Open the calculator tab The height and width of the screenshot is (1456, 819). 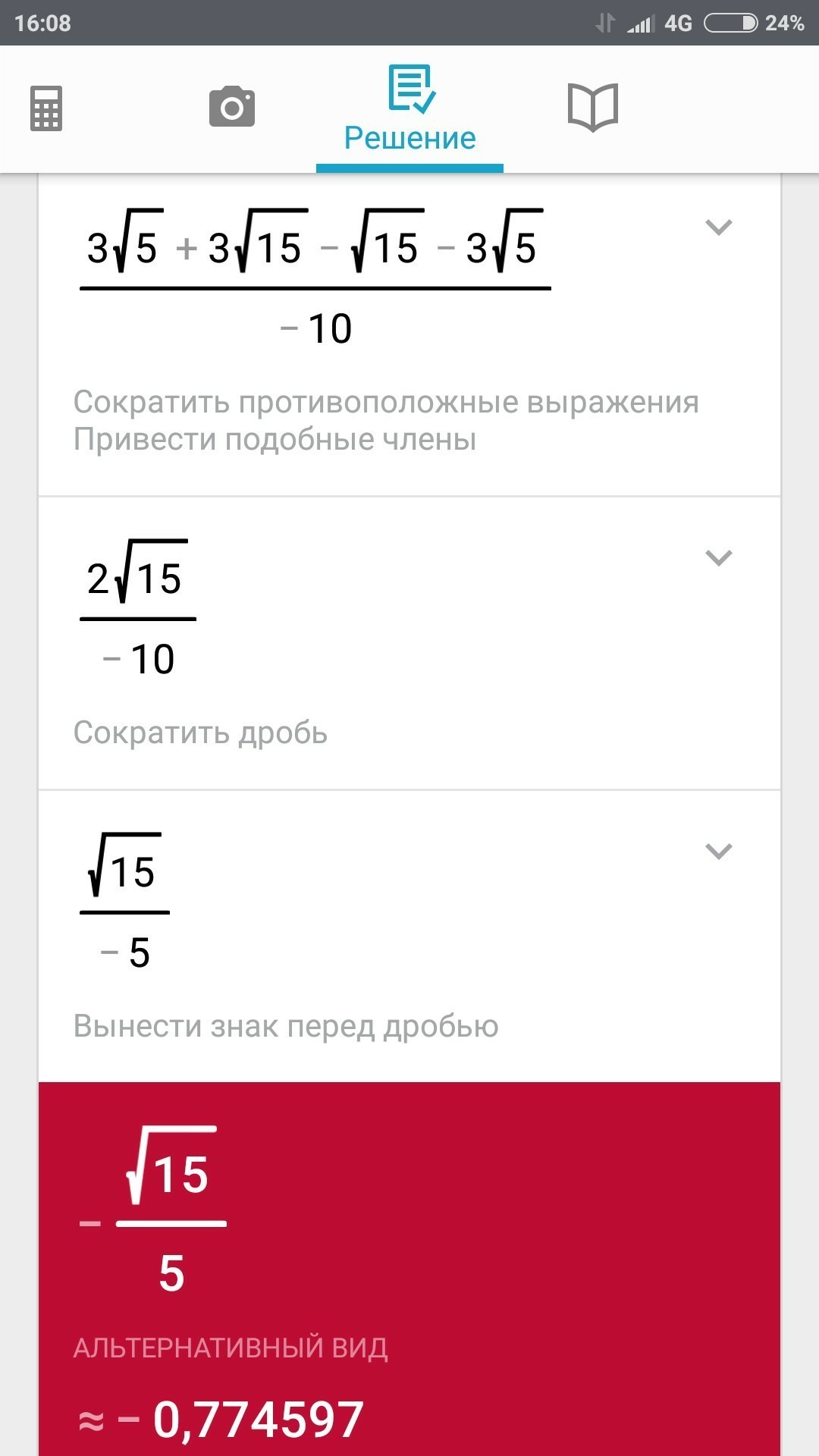[x=46, y=108]
